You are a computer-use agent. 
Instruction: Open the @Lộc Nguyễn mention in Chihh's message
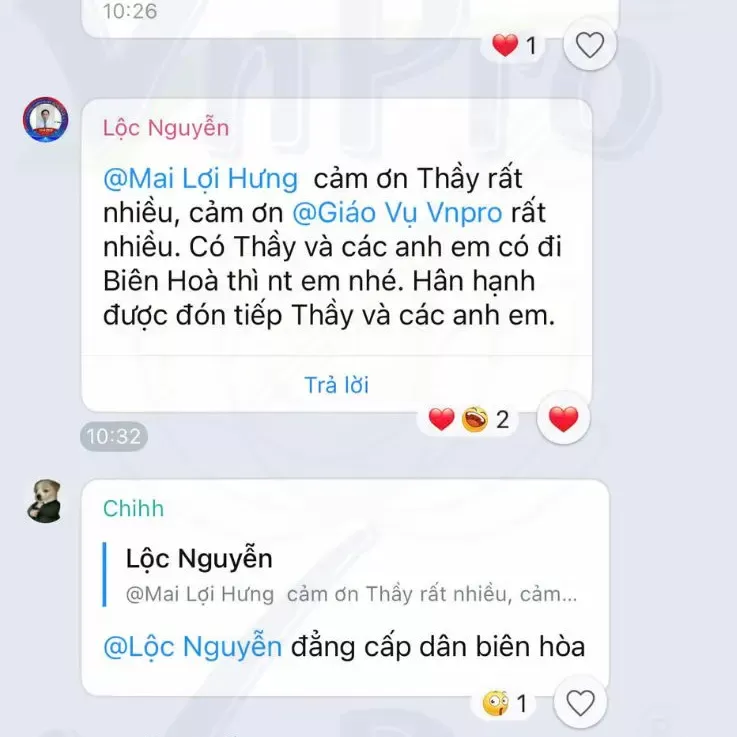192,647
